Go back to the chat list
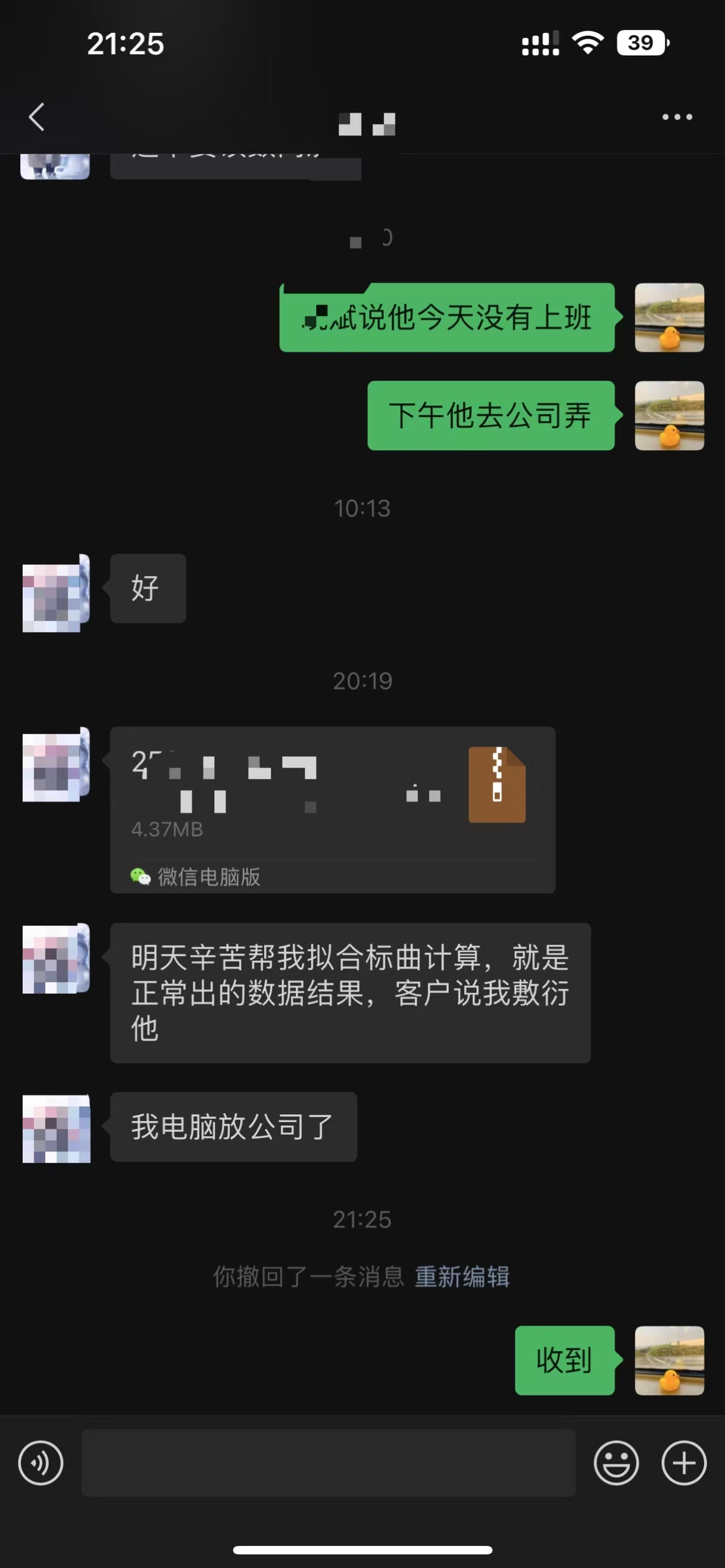Screen dimensions: 725x1568 click(x=36, y=117)
